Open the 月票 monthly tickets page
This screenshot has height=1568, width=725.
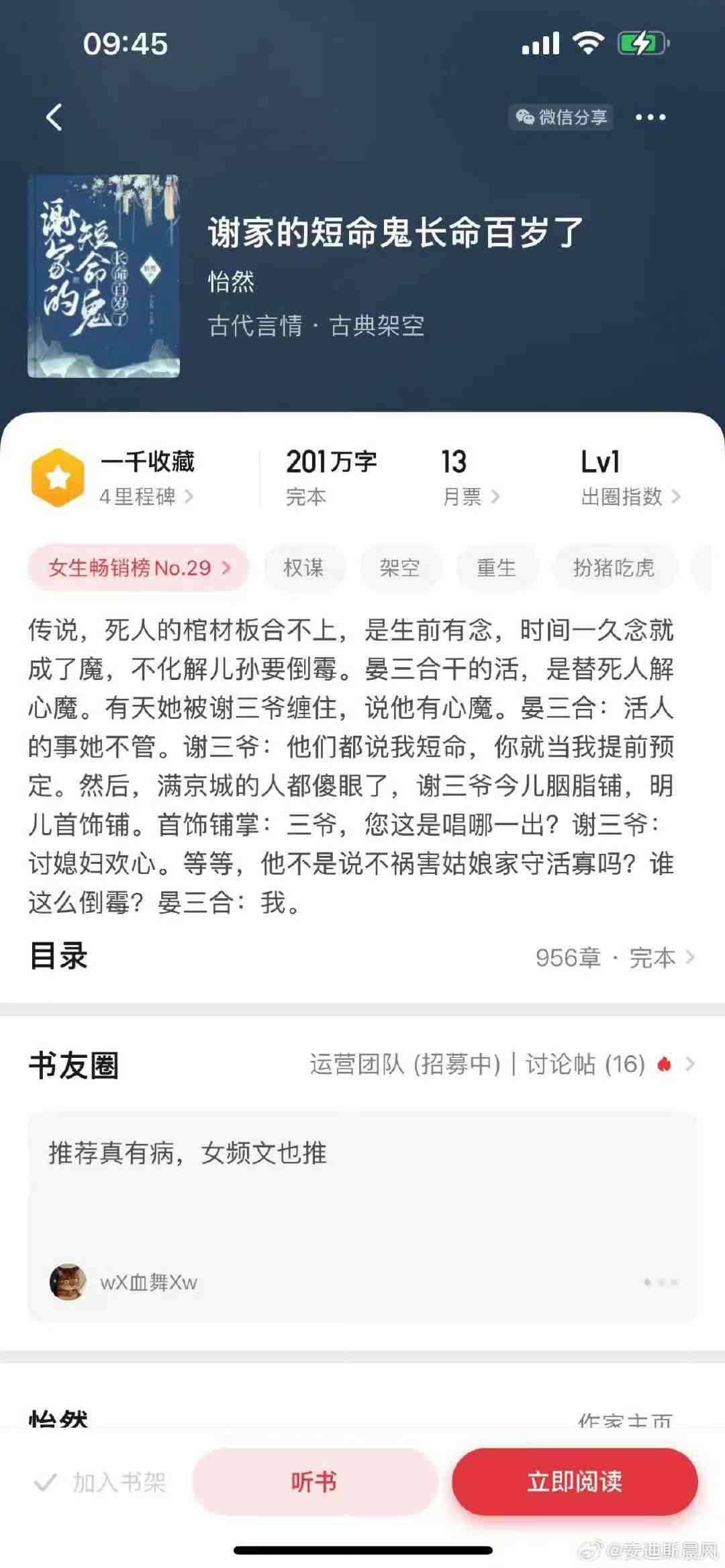[x=470, y=497]
